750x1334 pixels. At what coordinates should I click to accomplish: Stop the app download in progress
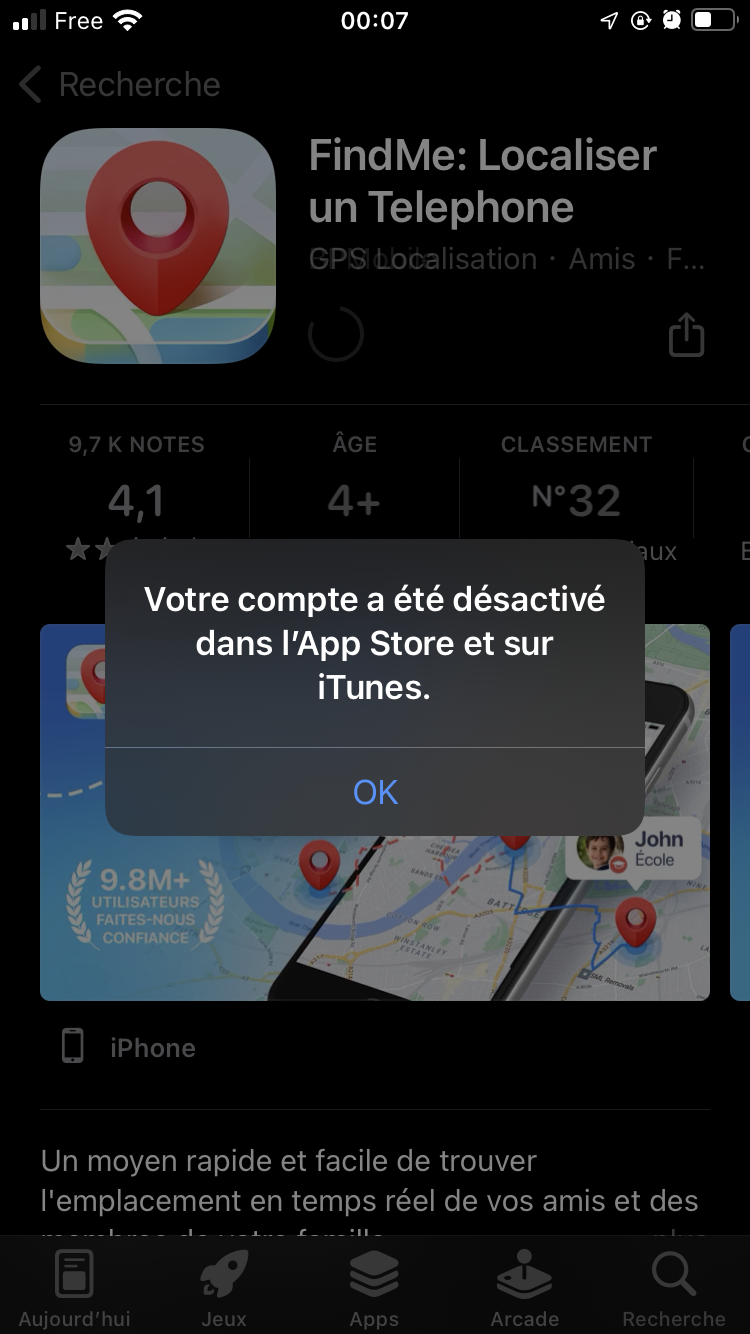tap(336, 334)
